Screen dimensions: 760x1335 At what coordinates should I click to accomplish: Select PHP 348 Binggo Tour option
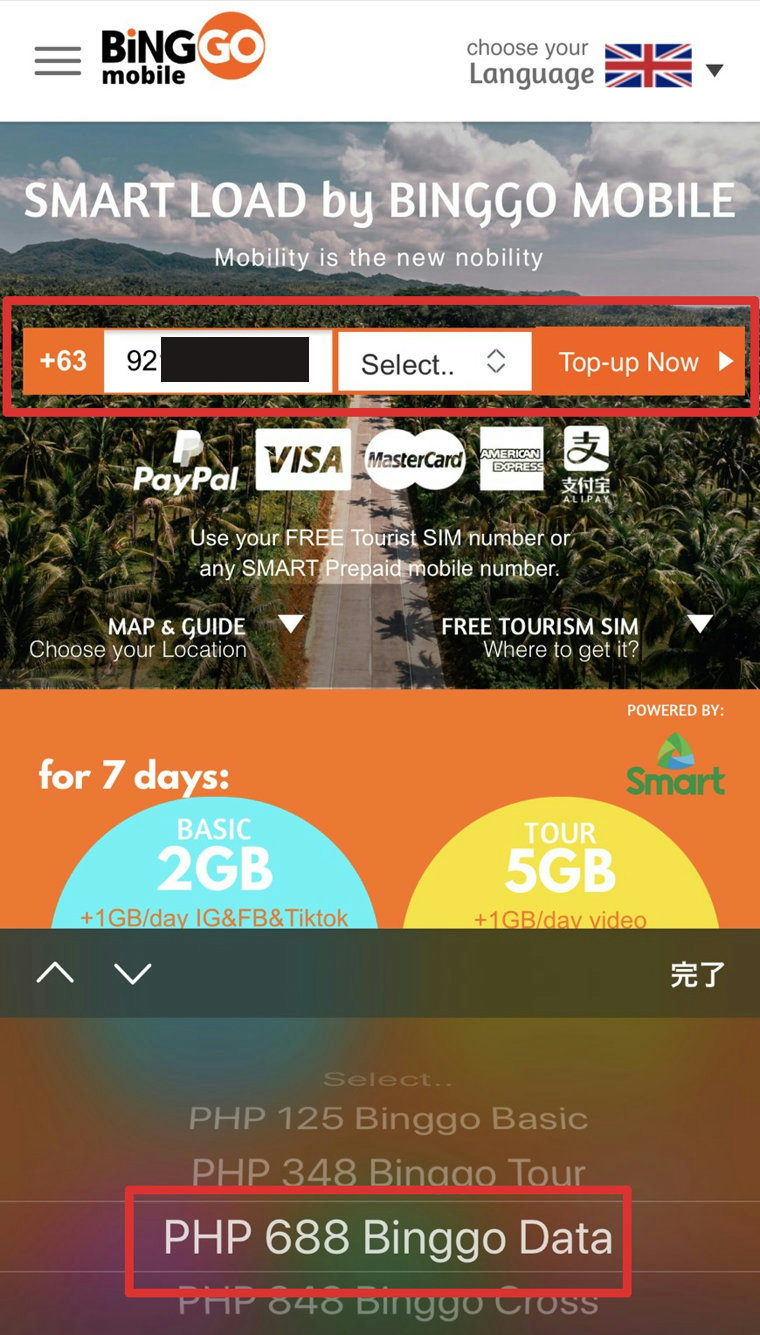(x=388, y=1171)
